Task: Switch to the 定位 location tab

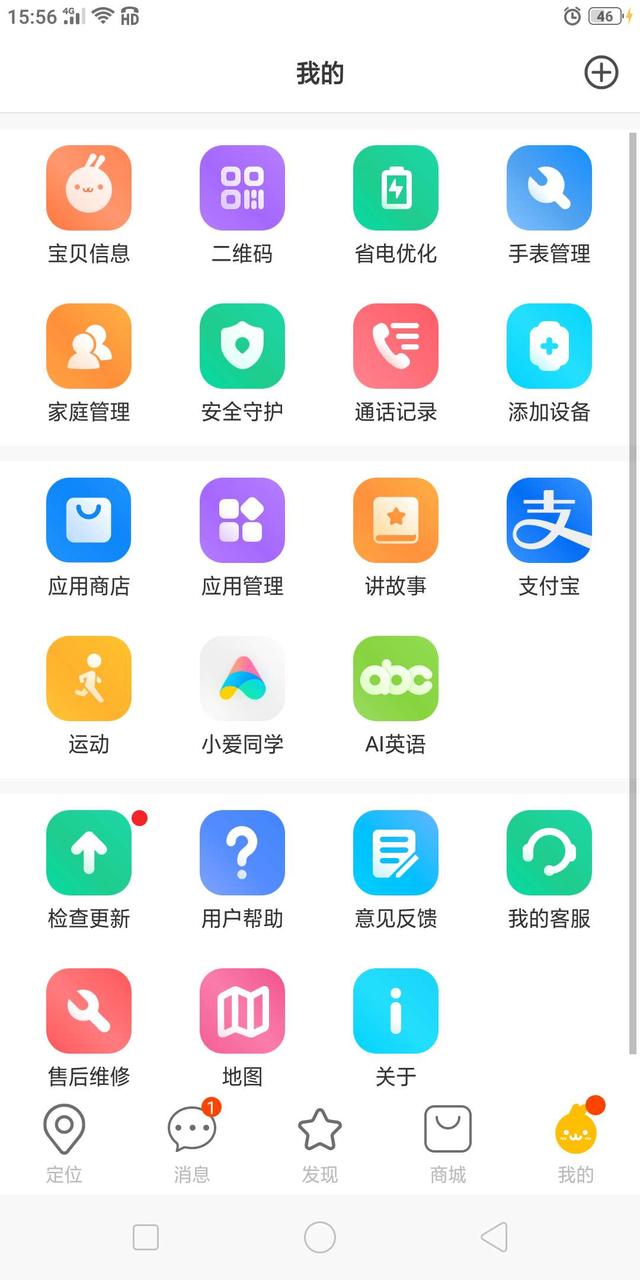Action: pyautogui.click(x=64, y=1143)
